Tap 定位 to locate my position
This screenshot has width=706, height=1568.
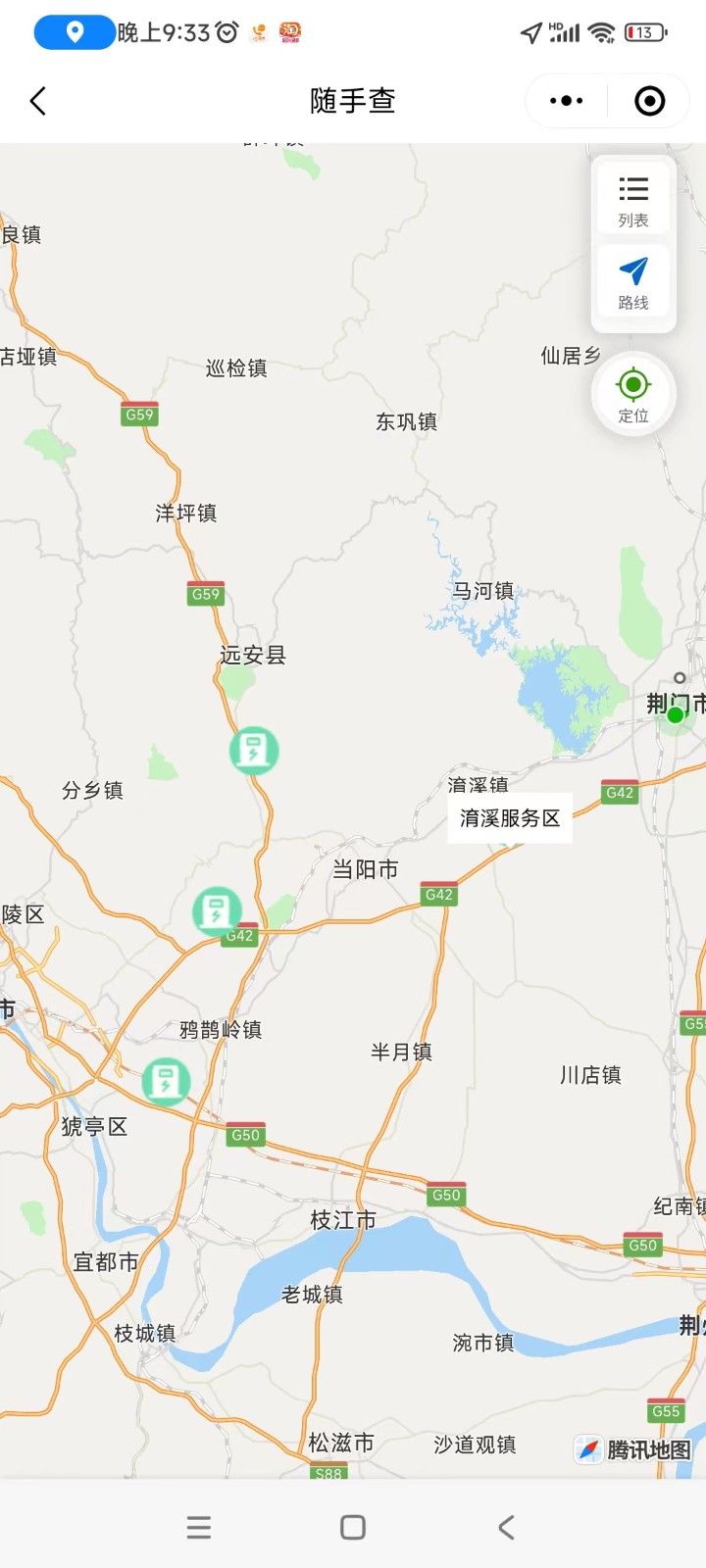click(x=633, y=394)
